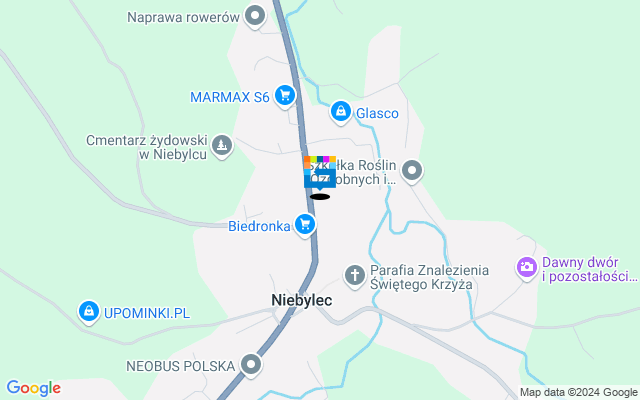Open the Parafia Znalezienia Świętego Krzyża pin
Screen dimensions: 640x400
[353, 274]
